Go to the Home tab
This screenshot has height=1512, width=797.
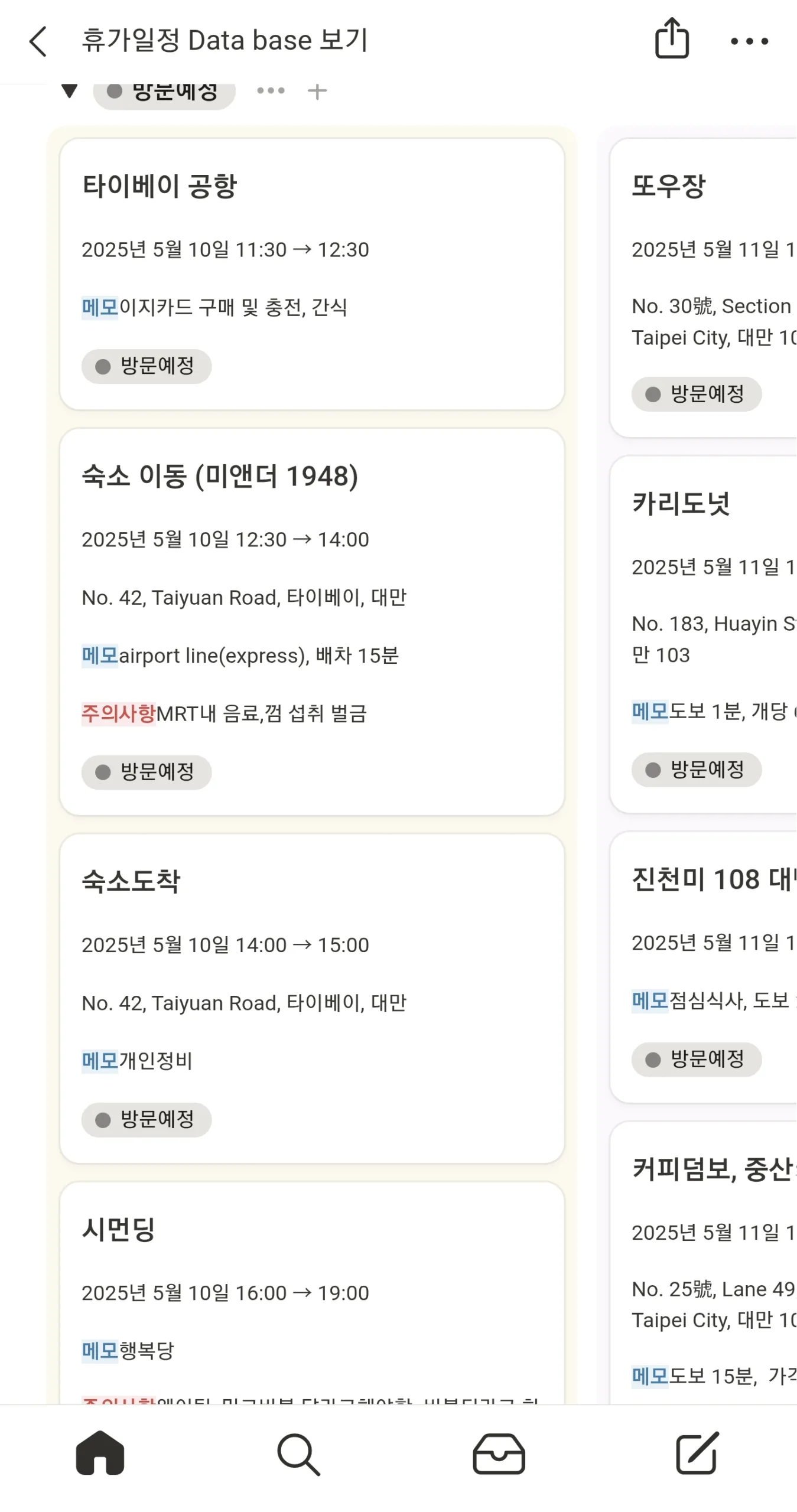point(100,1454)
